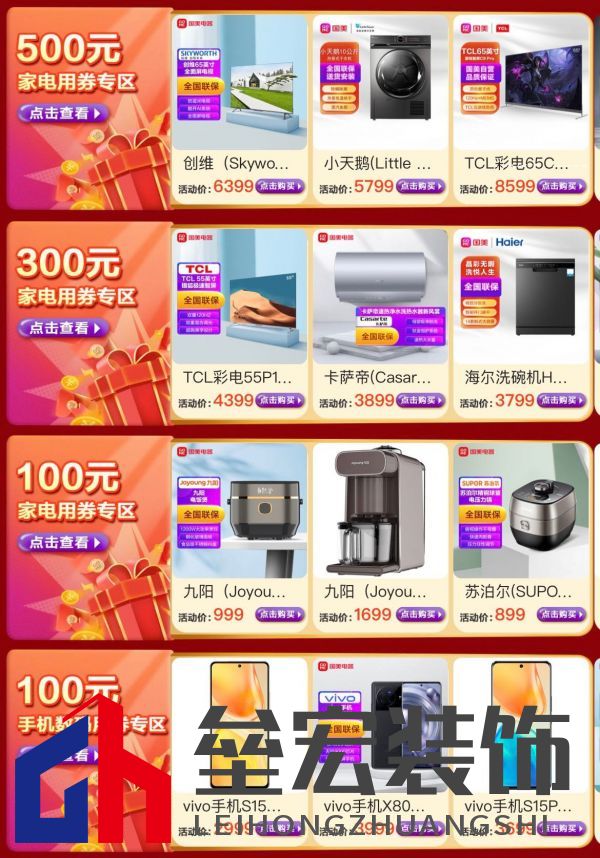
Task: Open the TCL彩电65C product card
Action: click(521, 90)
